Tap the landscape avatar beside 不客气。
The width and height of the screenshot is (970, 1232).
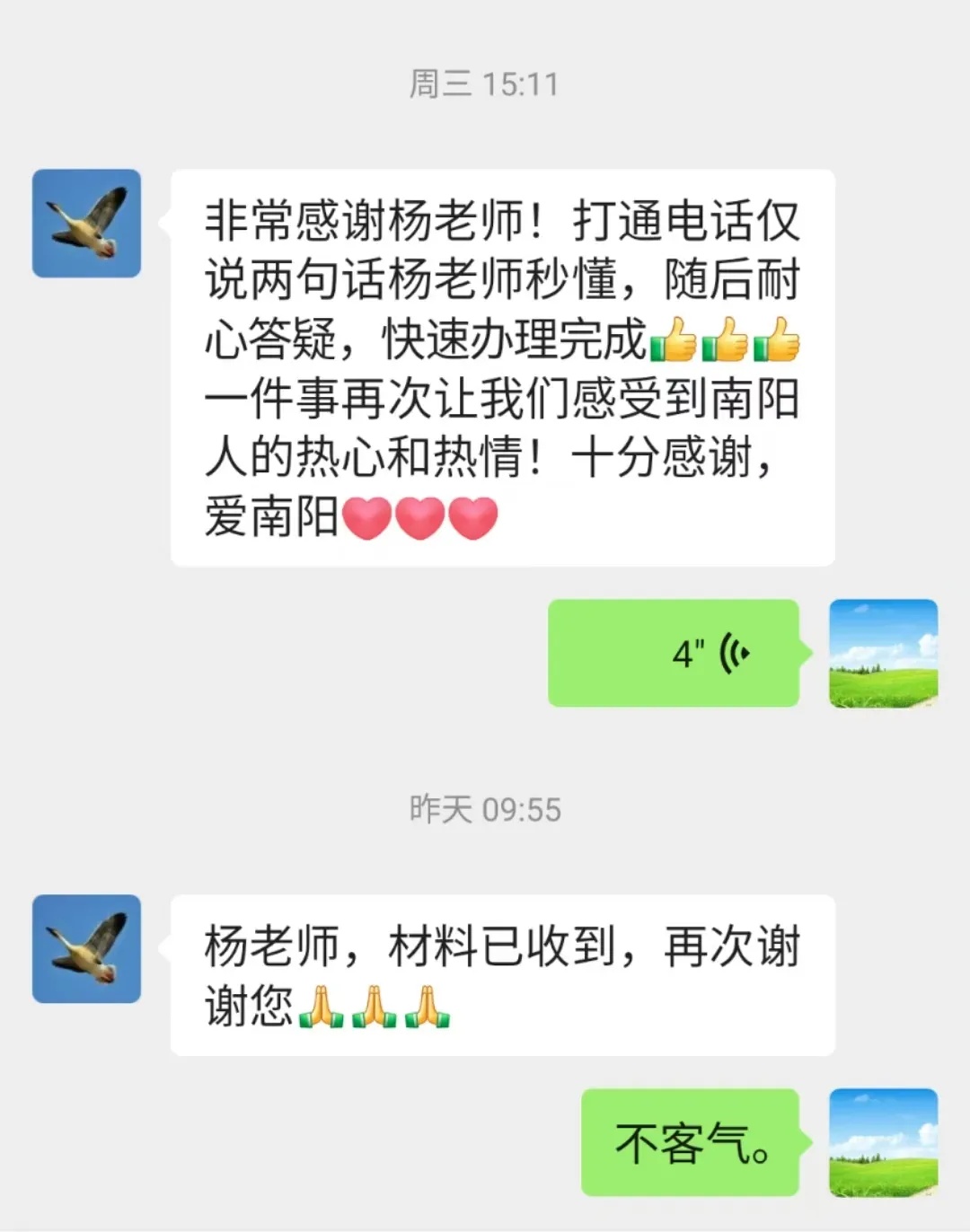(883, 1142)
